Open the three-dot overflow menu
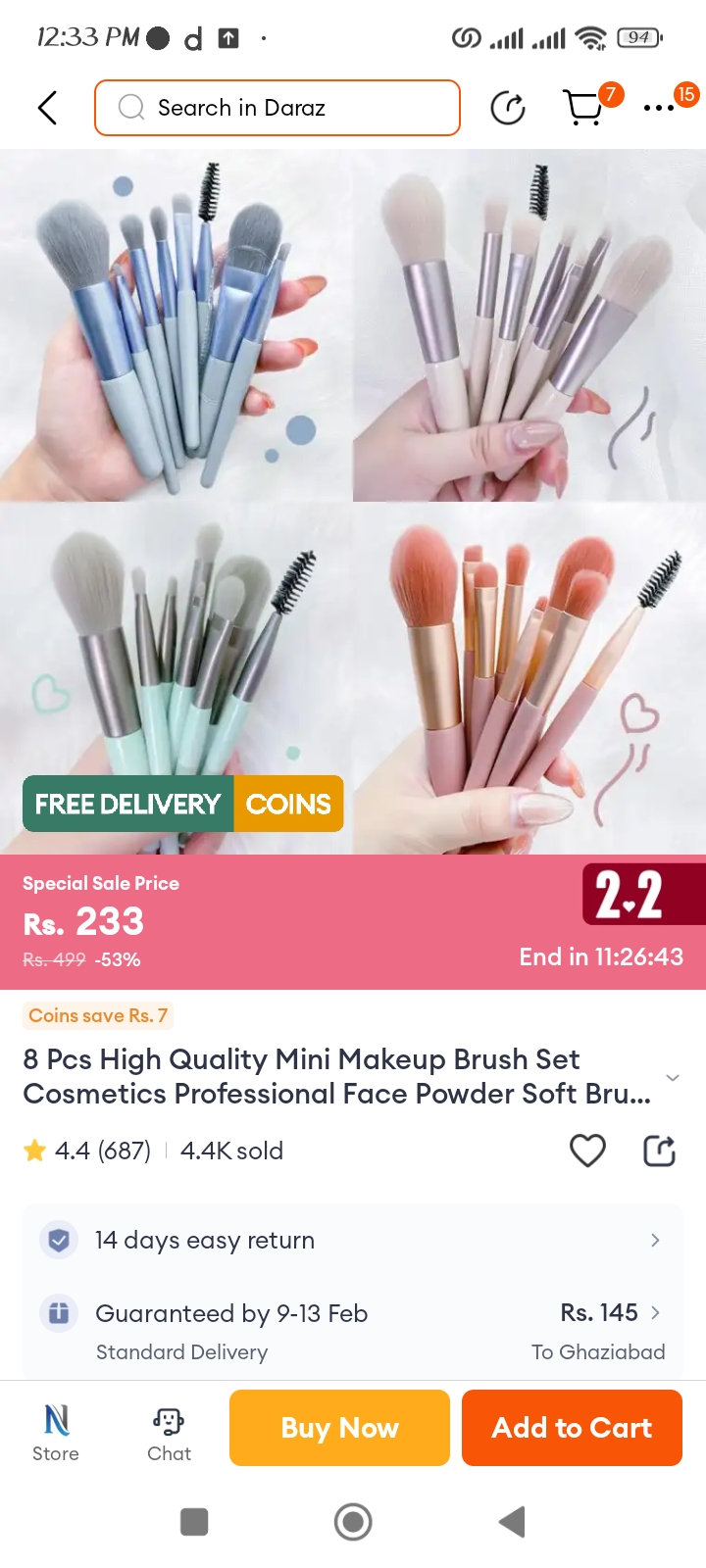706x1568 pixels. coord(660,108)
